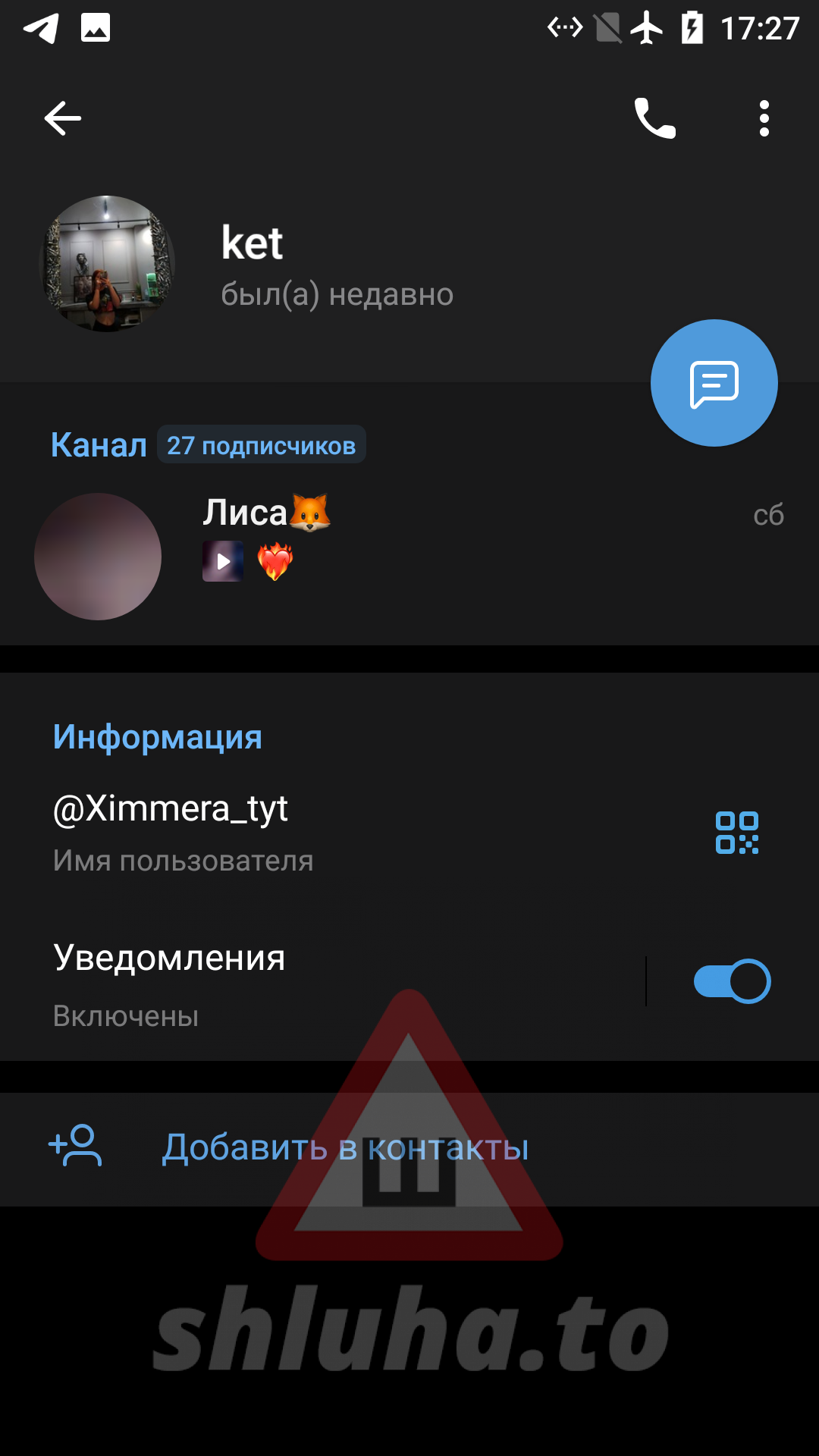Show the QR code for this username
This screenshot has height=1456, width=819.
(736, 832)
